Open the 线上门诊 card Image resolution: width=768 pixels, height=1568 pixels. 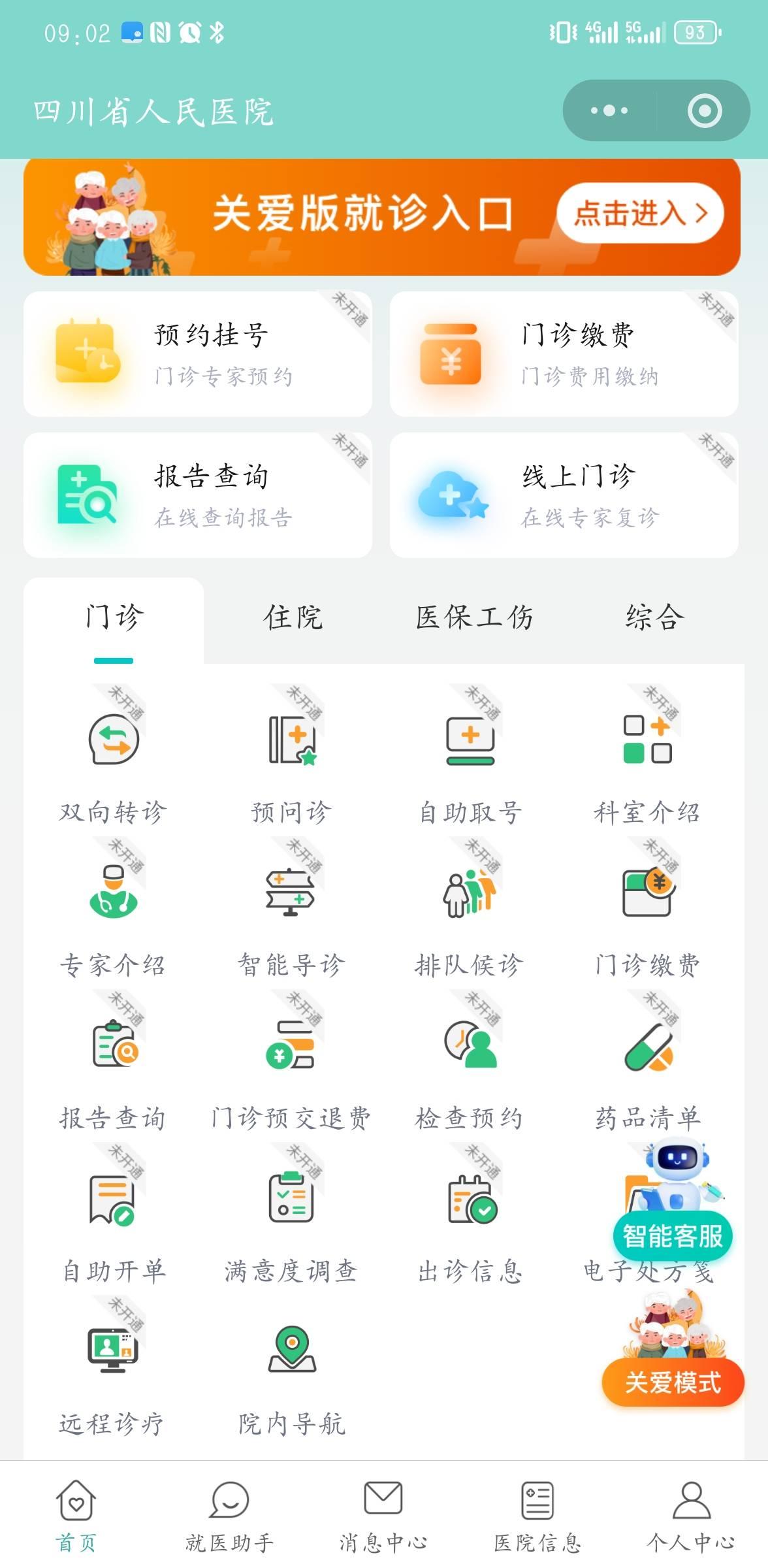[564, 495]
